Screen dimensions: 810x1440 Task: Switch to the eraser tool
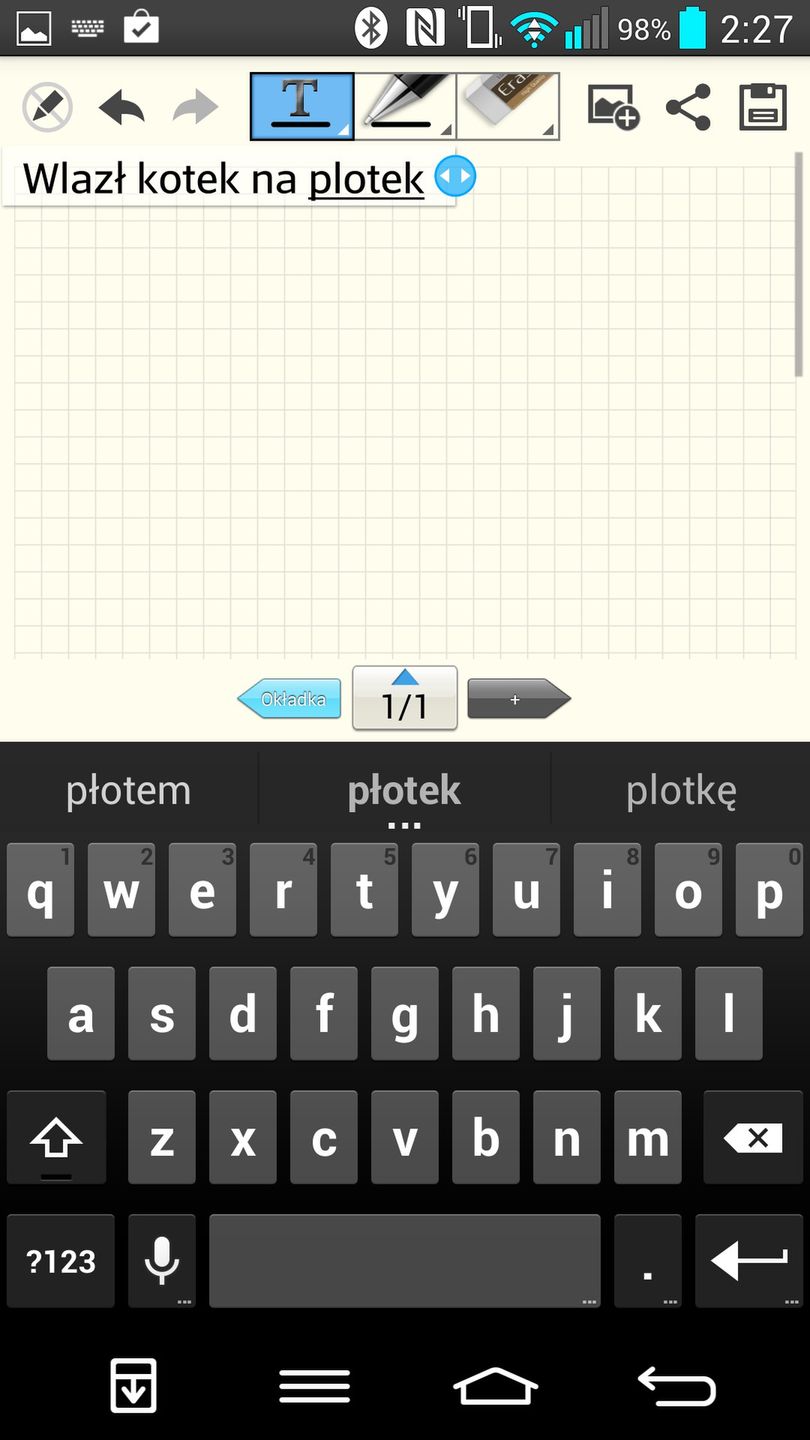click(x=508, y=106)
